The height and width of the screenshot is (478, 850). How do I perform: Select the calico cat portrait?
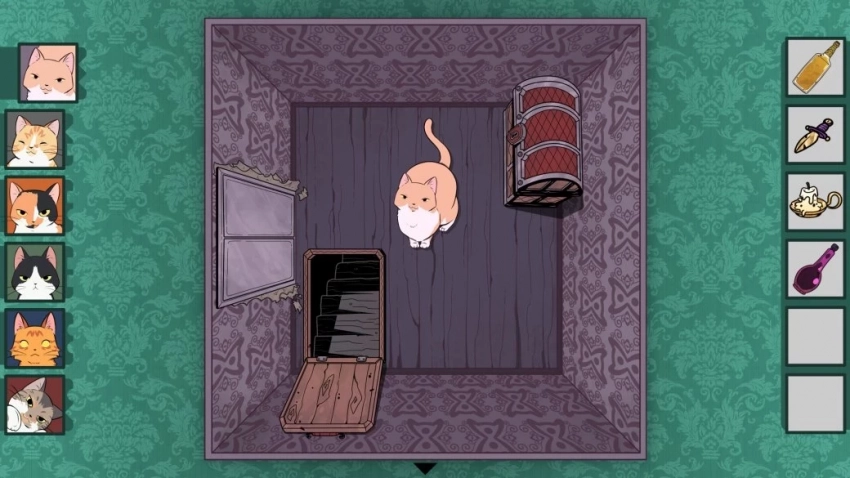(35, 205)
